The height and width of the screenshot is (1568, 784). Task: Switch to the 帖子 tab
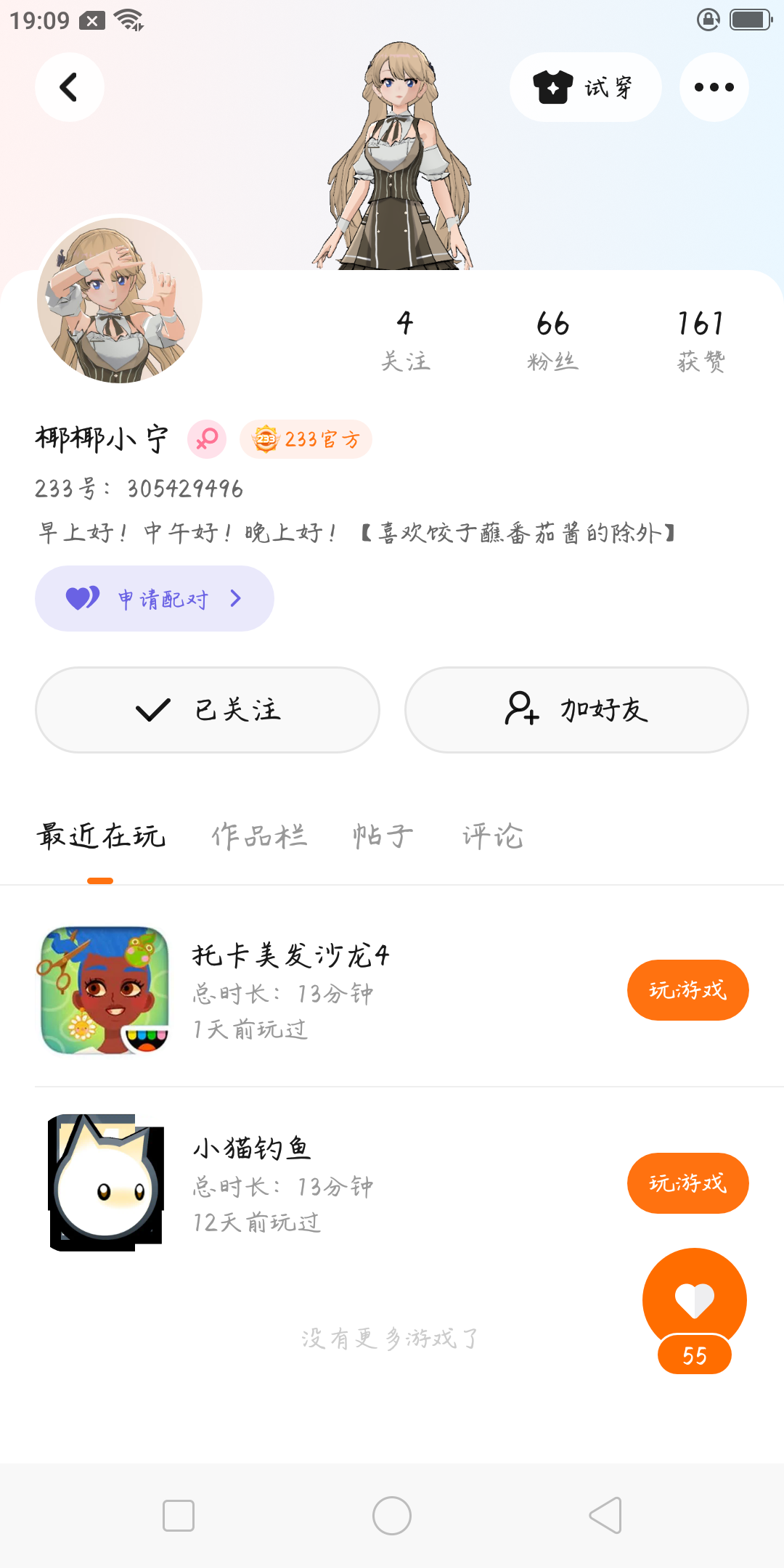click(383, 836)
